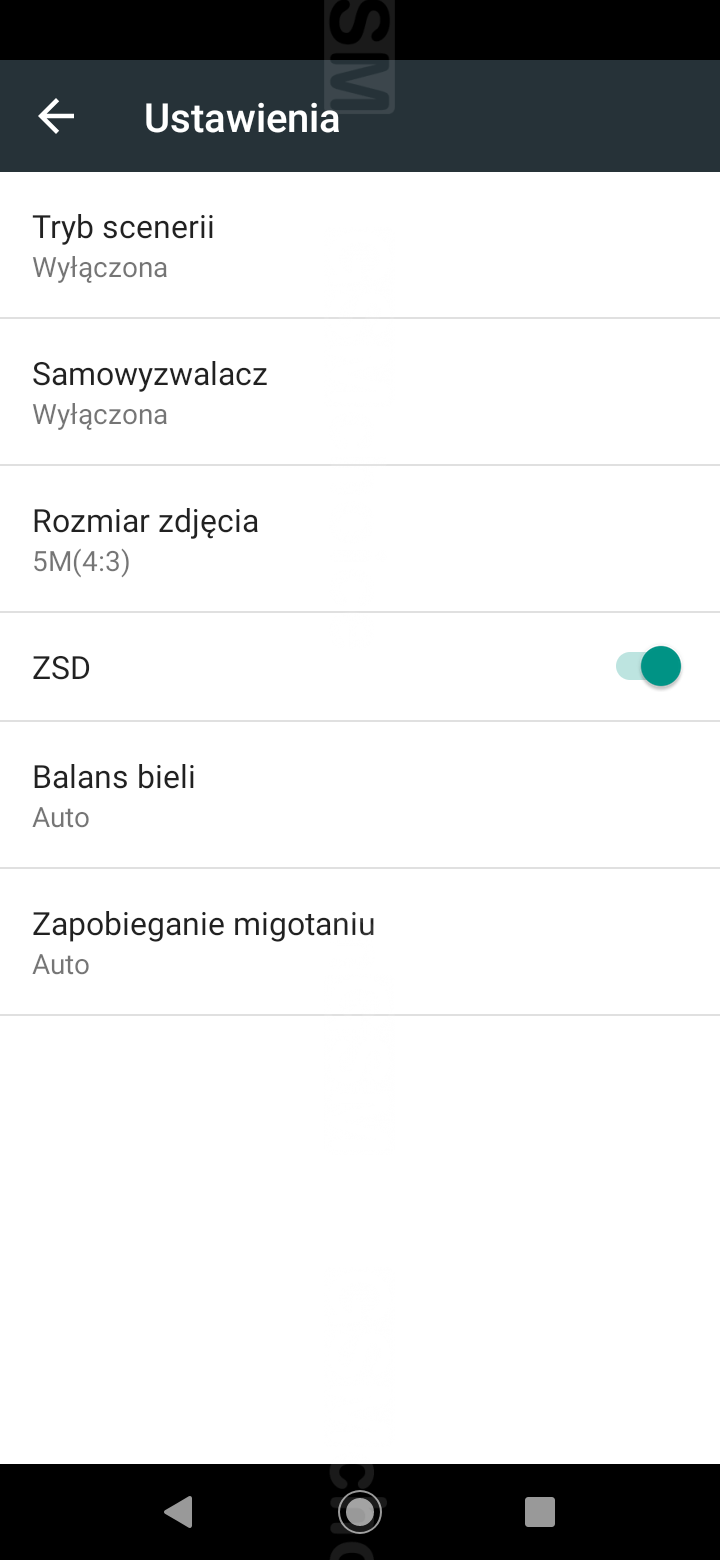Select Zapobieganie migotaniu option

360,942
